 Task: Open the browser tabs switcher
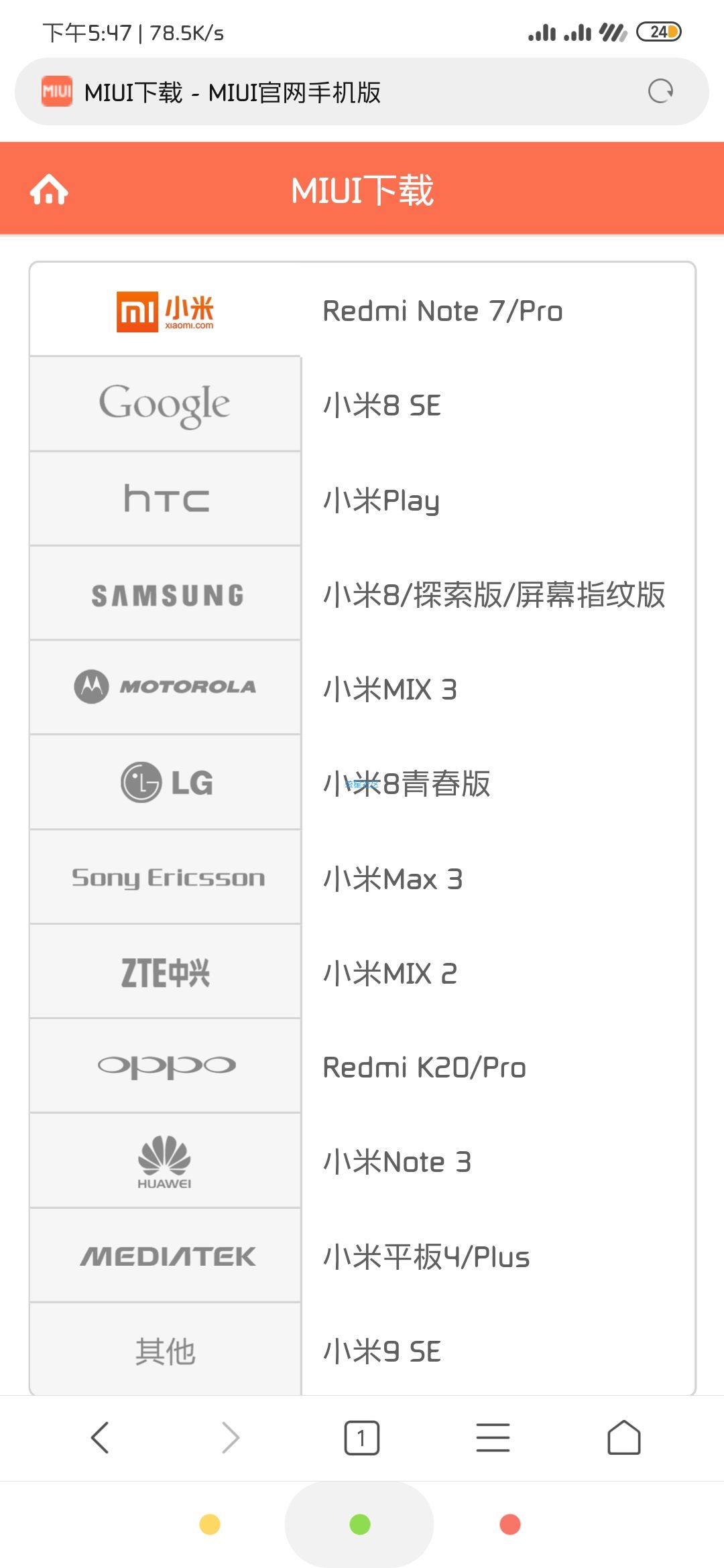click(x=361, y=1438)
